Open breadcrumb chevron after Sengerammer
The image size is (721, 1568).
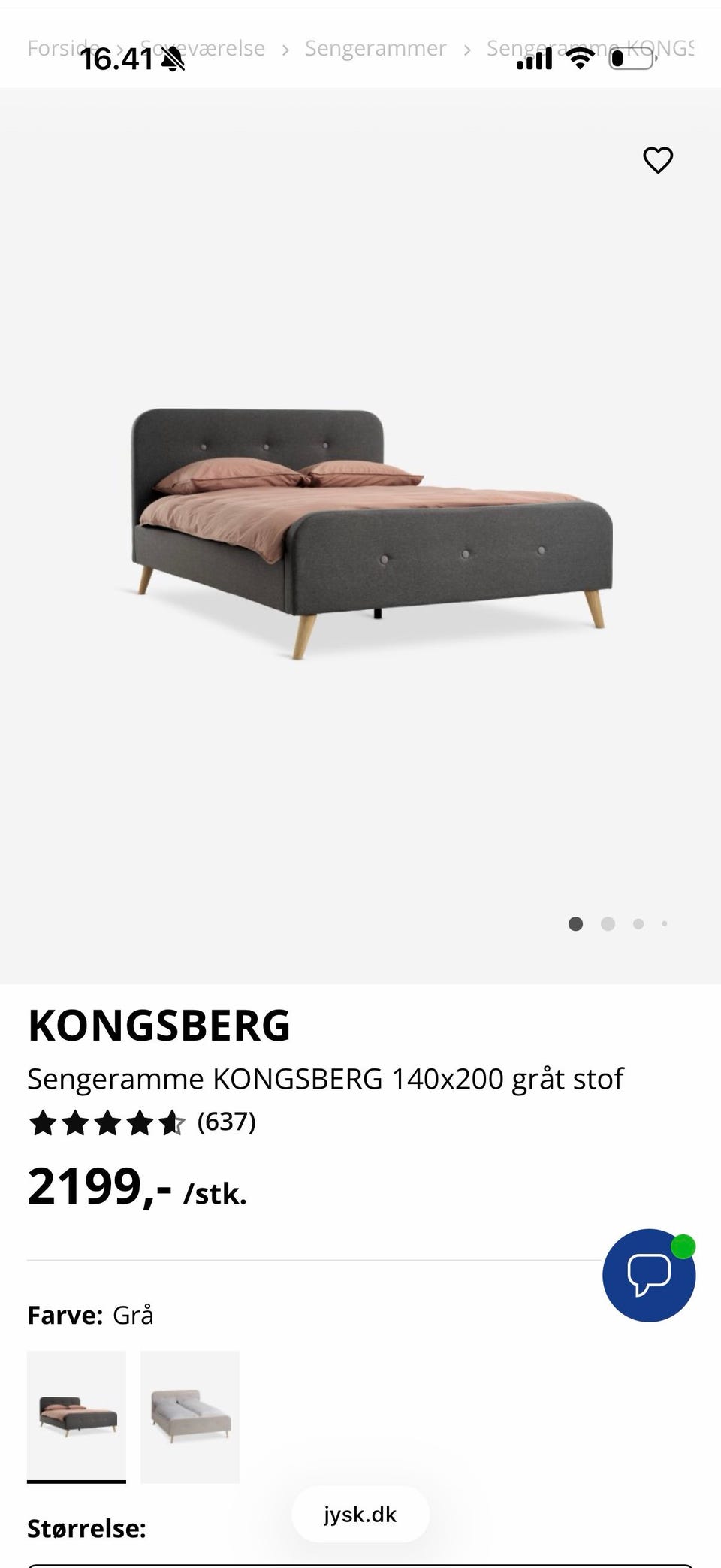pos(468,47)
